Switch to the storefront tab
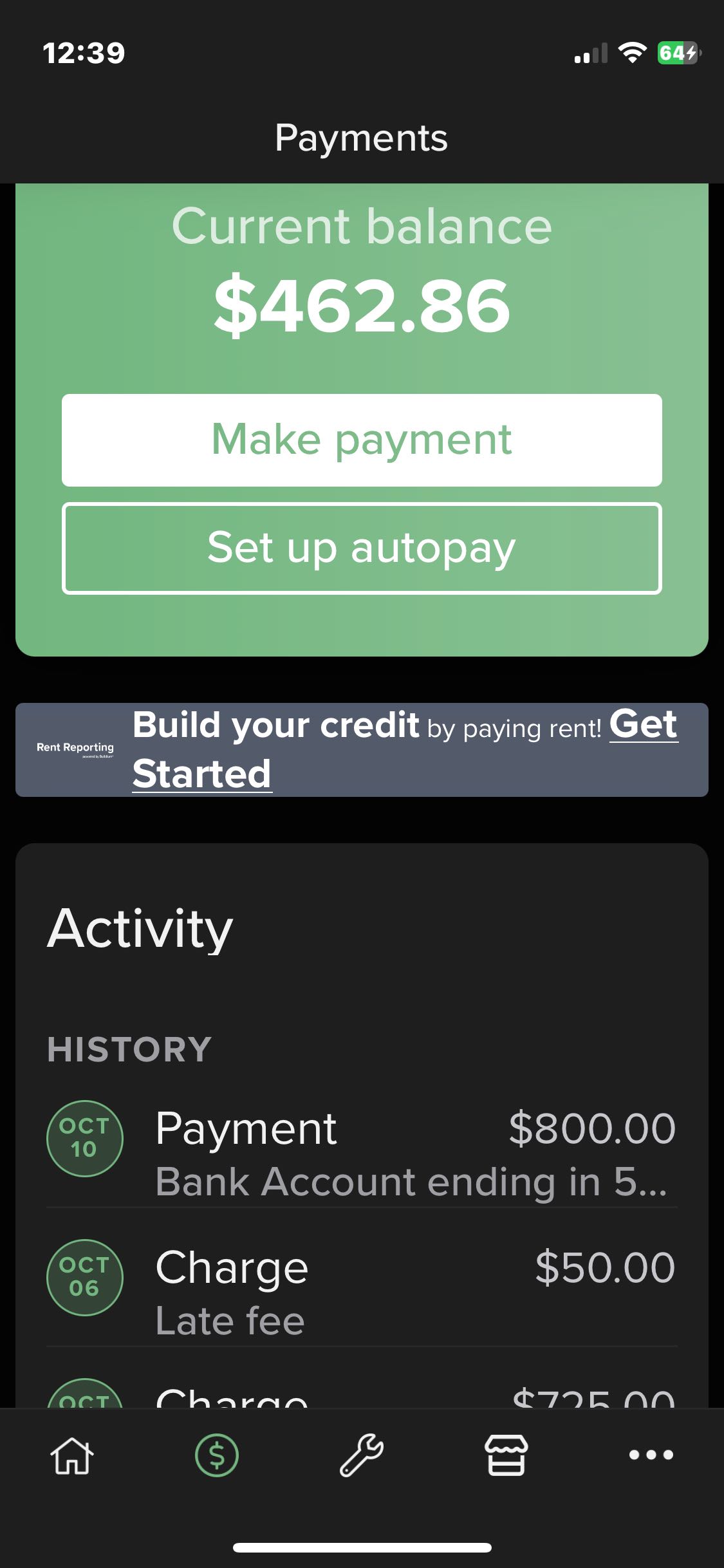 tap(506, 1455)
